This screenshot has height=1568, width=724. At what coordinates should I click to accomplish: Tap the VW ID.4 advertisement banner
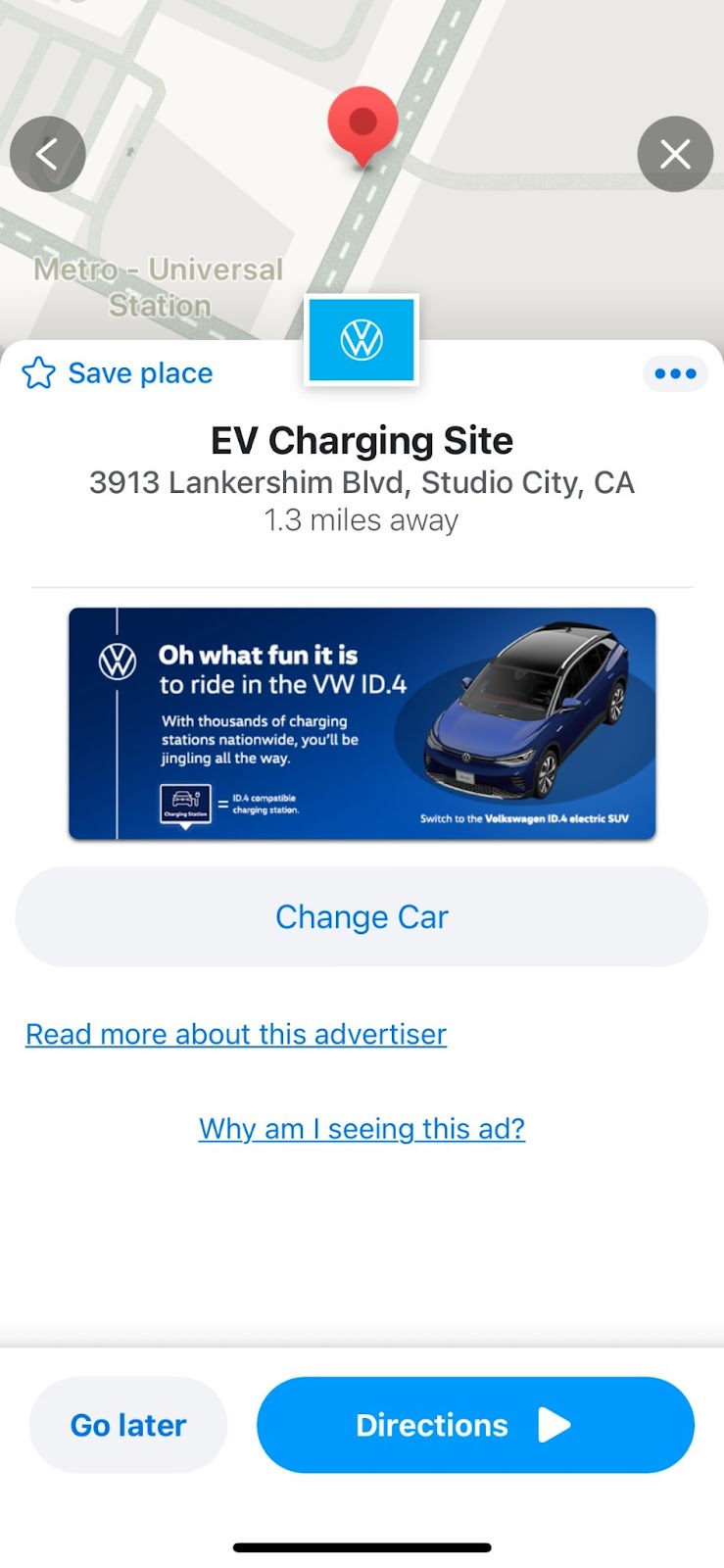click(x=362, y=725)
